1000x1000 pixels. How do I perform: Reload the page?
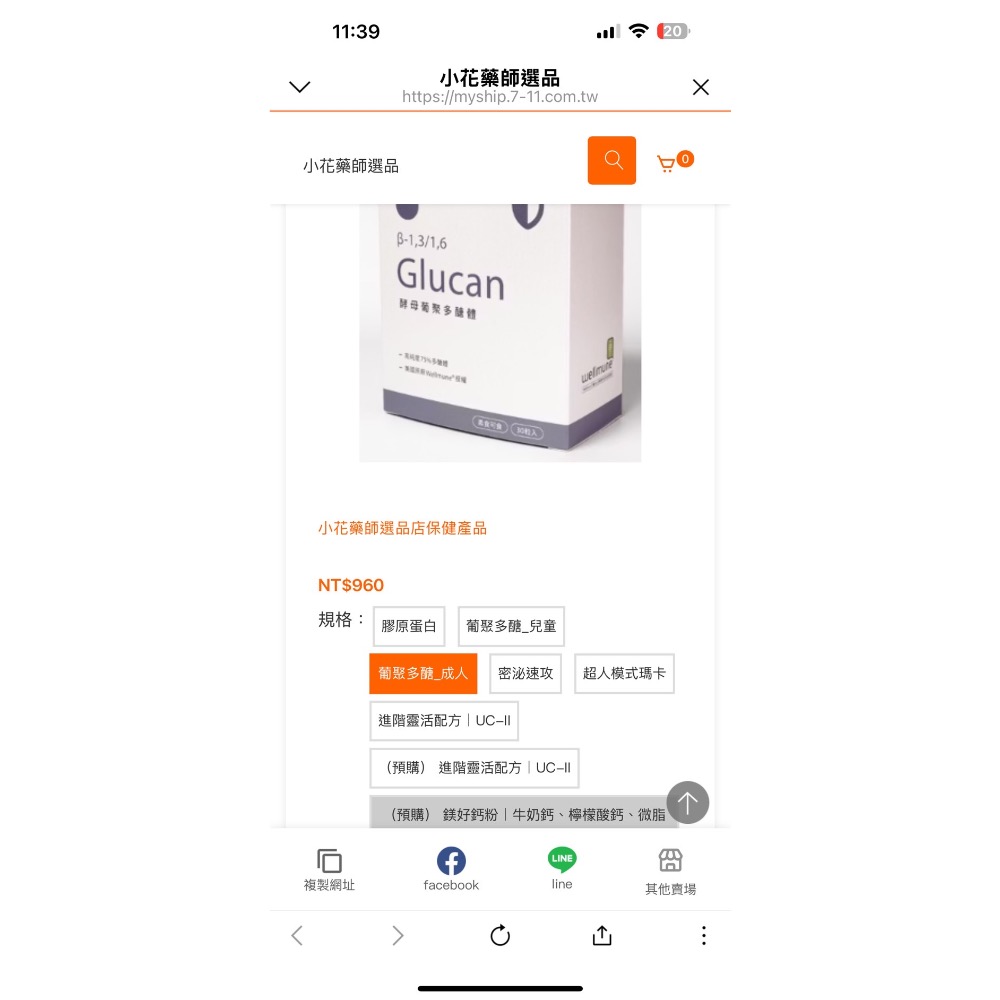tap(500, 936)
